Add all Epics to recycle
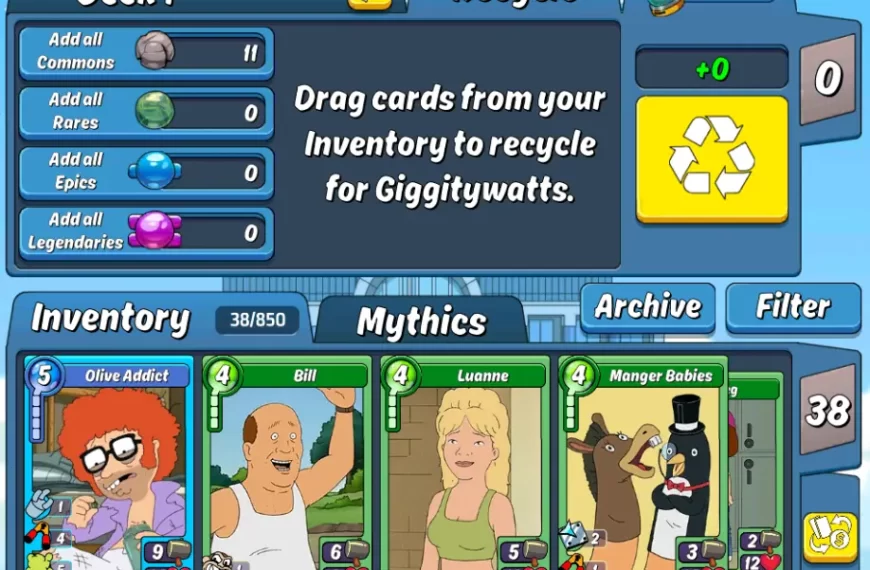 coord(146,172)
